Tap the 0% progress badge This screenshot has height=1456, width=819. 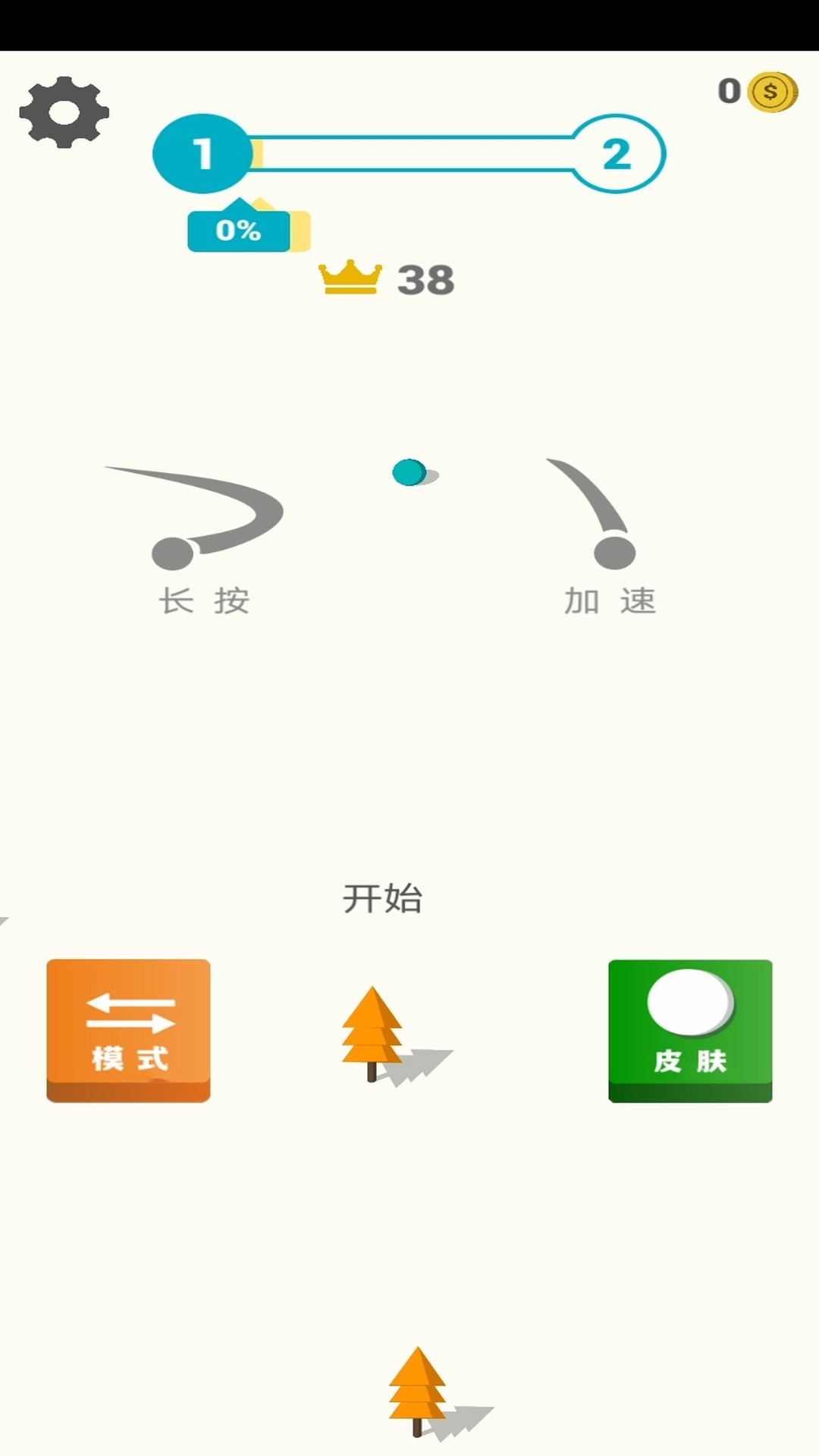(x=237, y=230)
